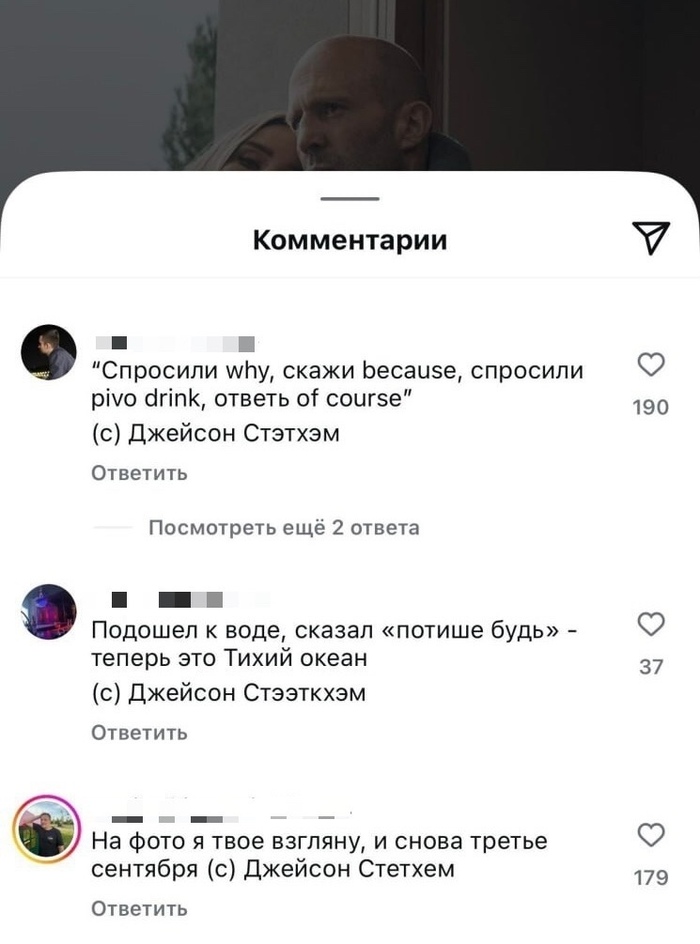Like the comment about Тихий океан
This screenshot has height=944, width=700.
click(x=651, y=625)
